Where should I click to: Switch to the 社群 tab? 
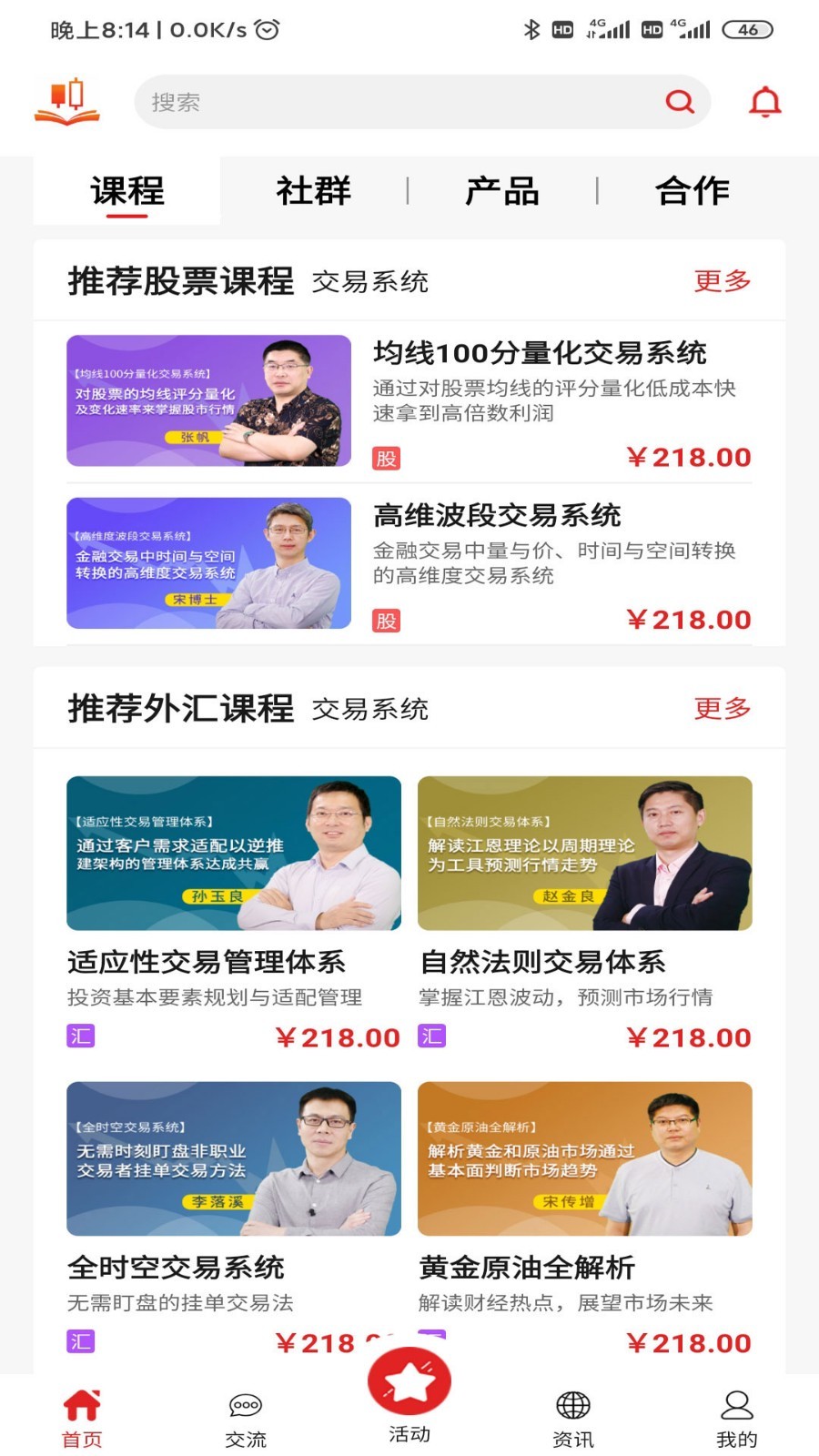pos(313,191)
